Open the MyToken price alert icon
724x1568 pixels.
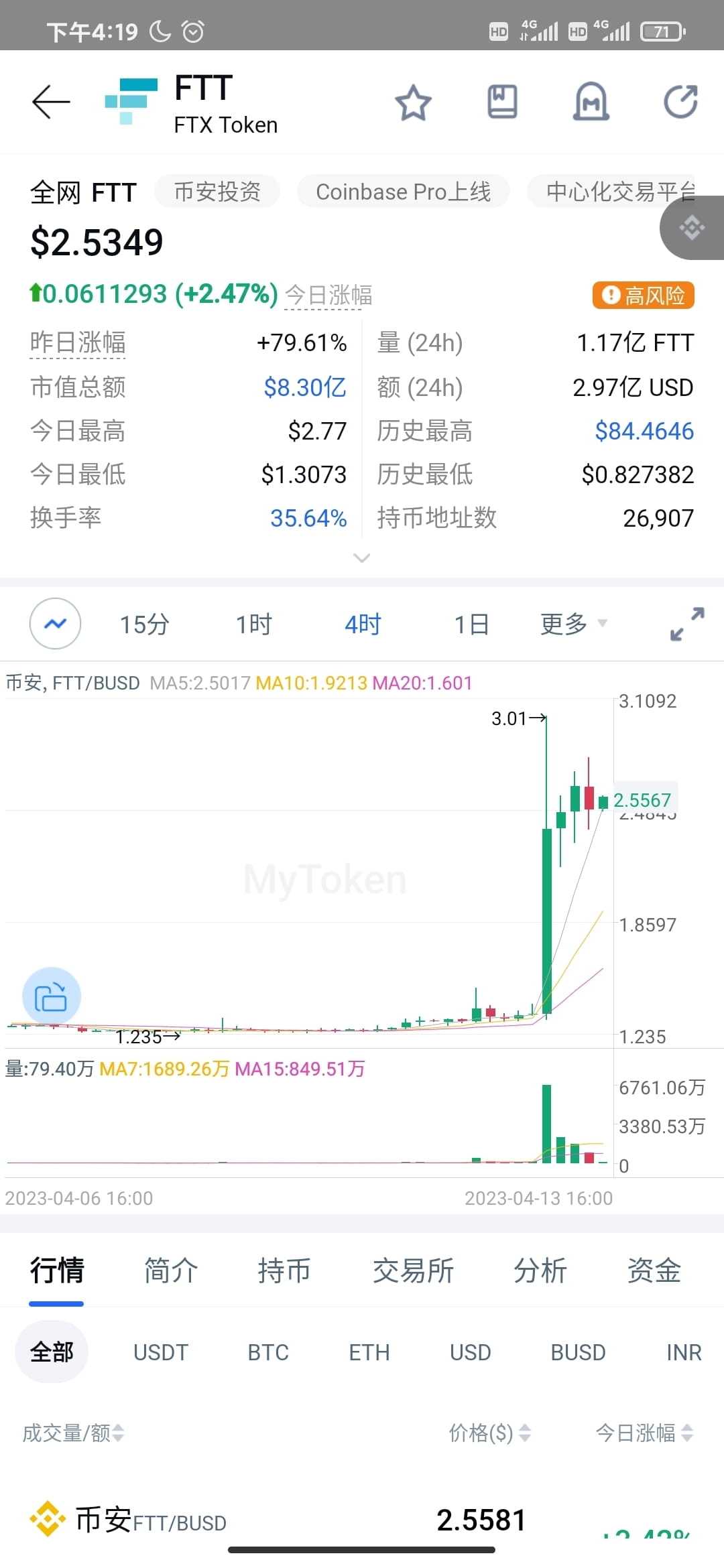click(591, 102)
